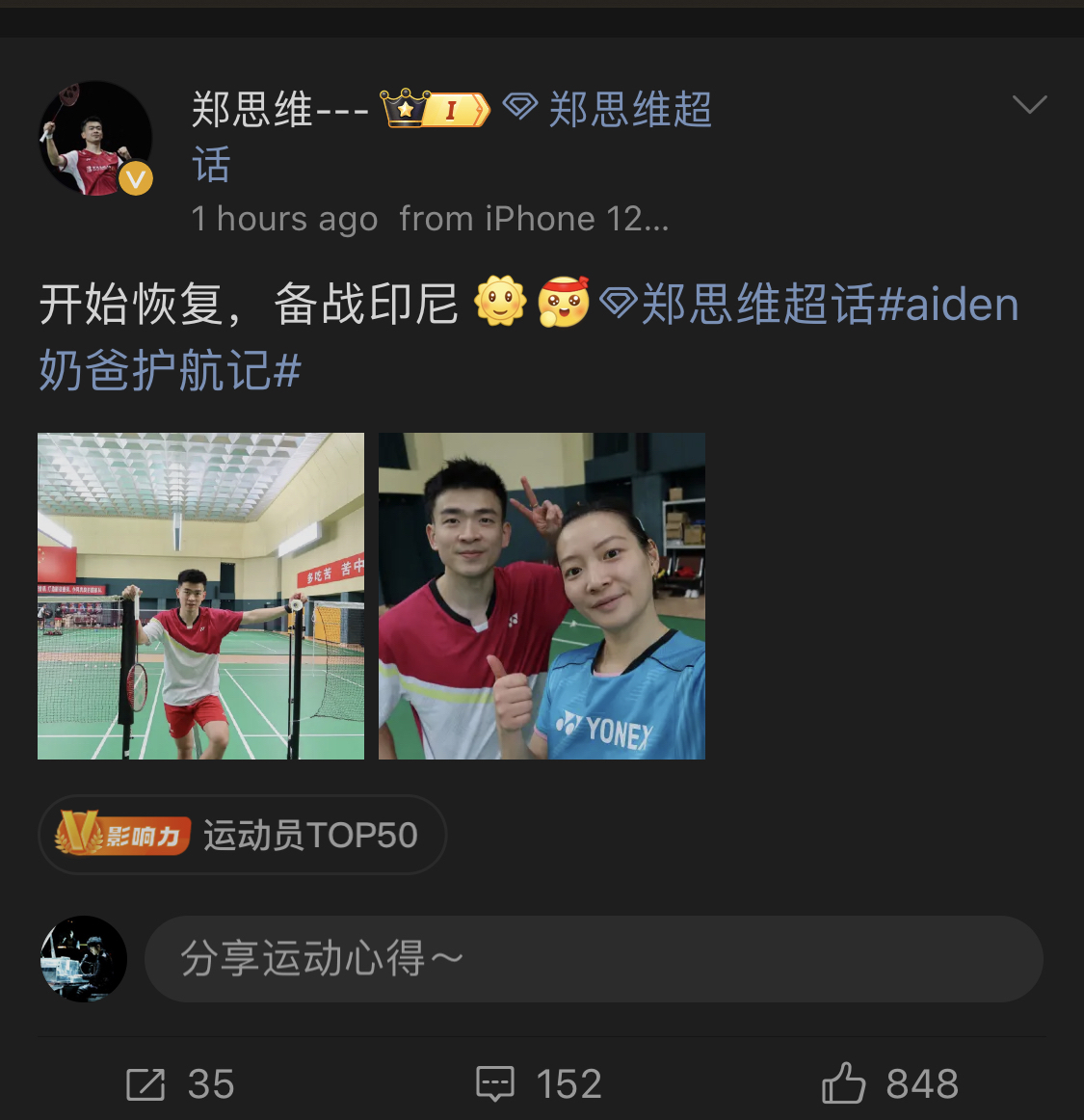Click the super topic diamond icon before 郑思维超话
Viewport: 1084px width, 1120px height.
coord(519,109)
